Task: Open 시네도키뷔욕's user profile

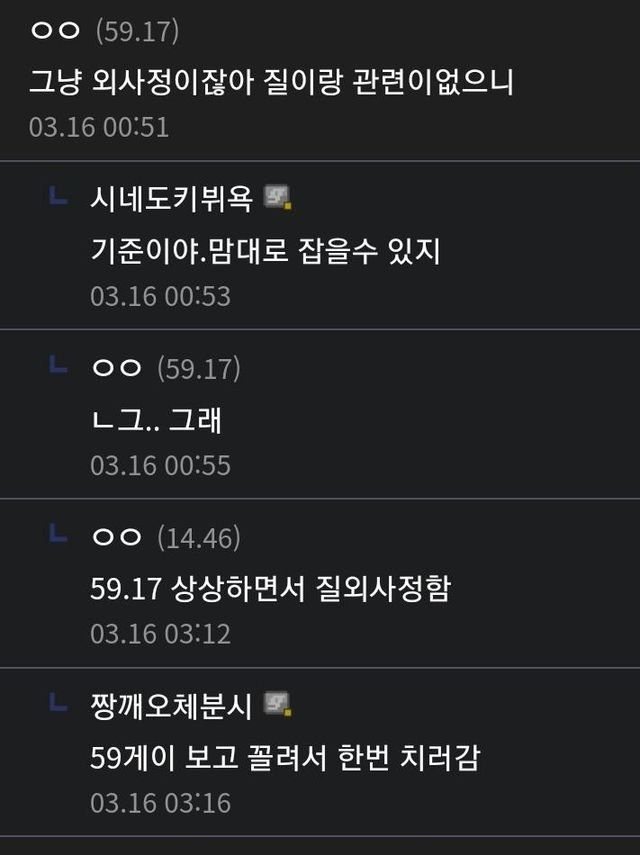Action: (170, 199)
